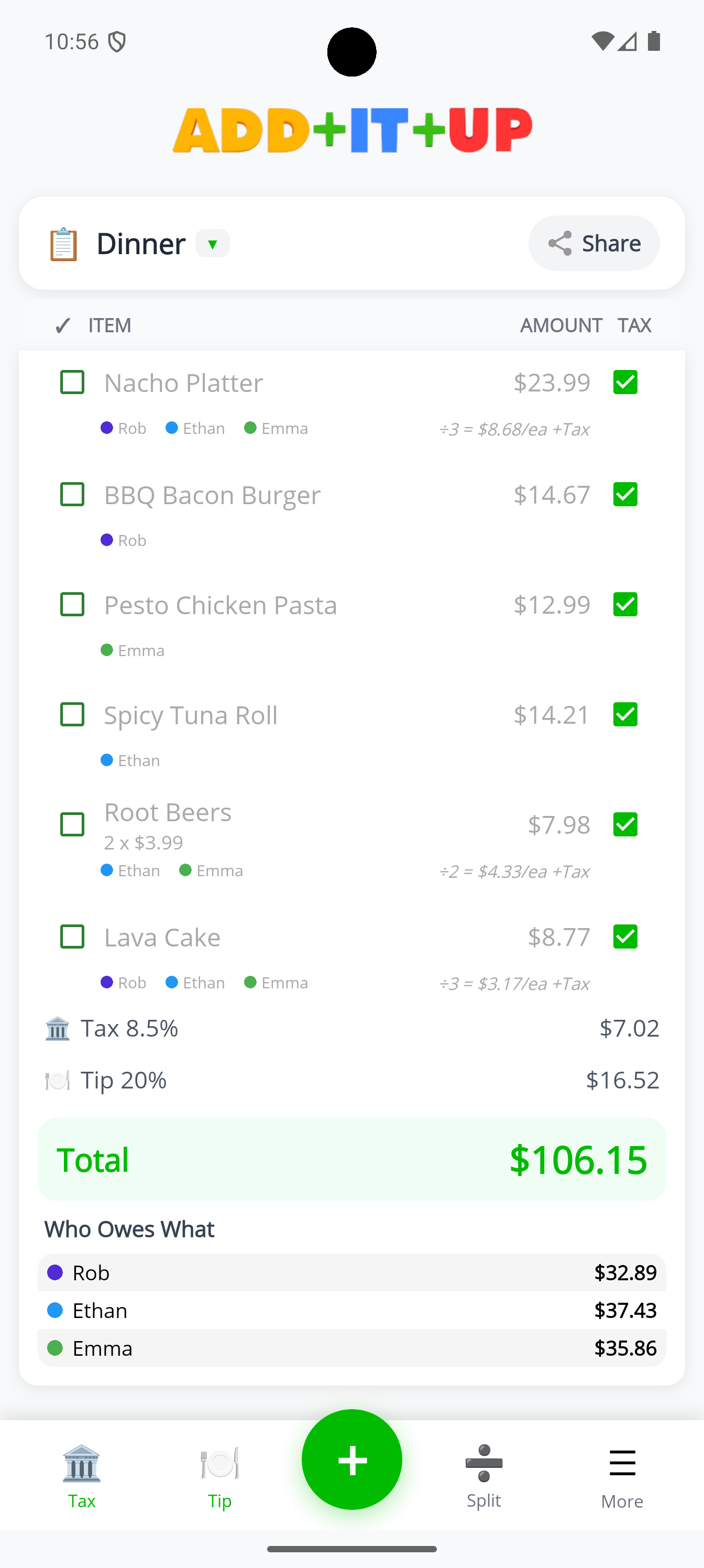Open the Tax settings tab

point(82,1475)
